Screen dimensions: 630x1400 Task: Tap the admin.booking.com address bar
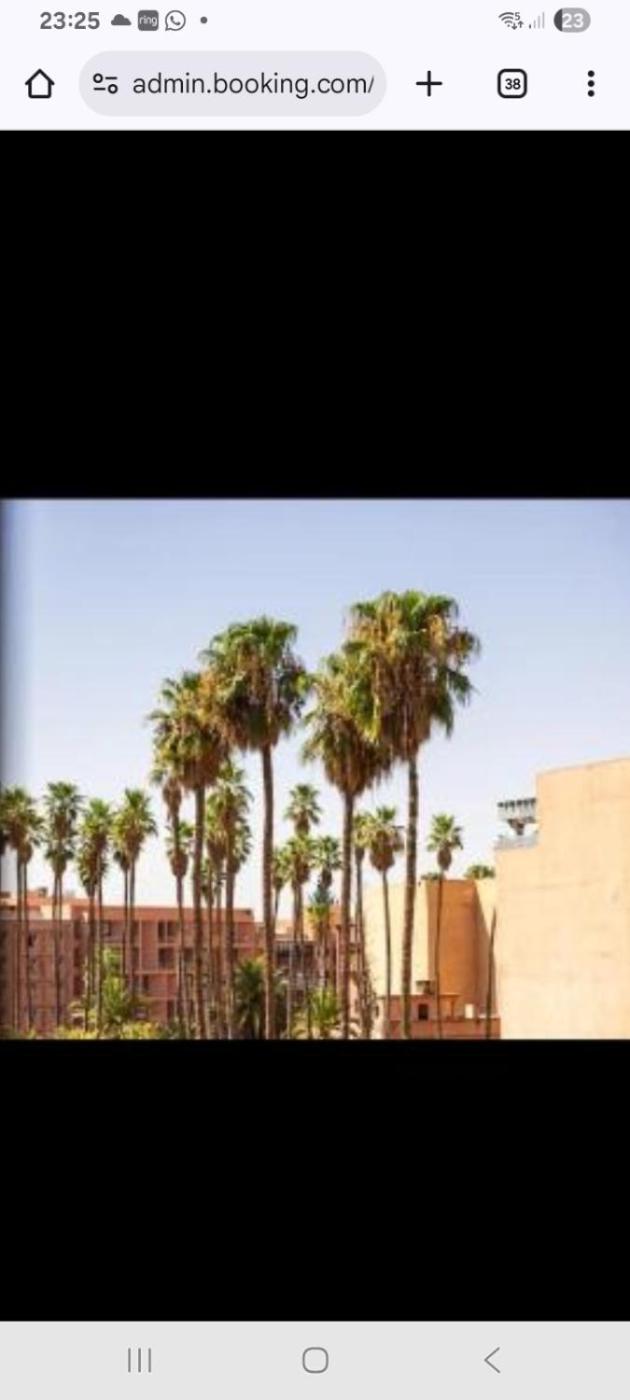pyautogui.click(x=252, y=84)
